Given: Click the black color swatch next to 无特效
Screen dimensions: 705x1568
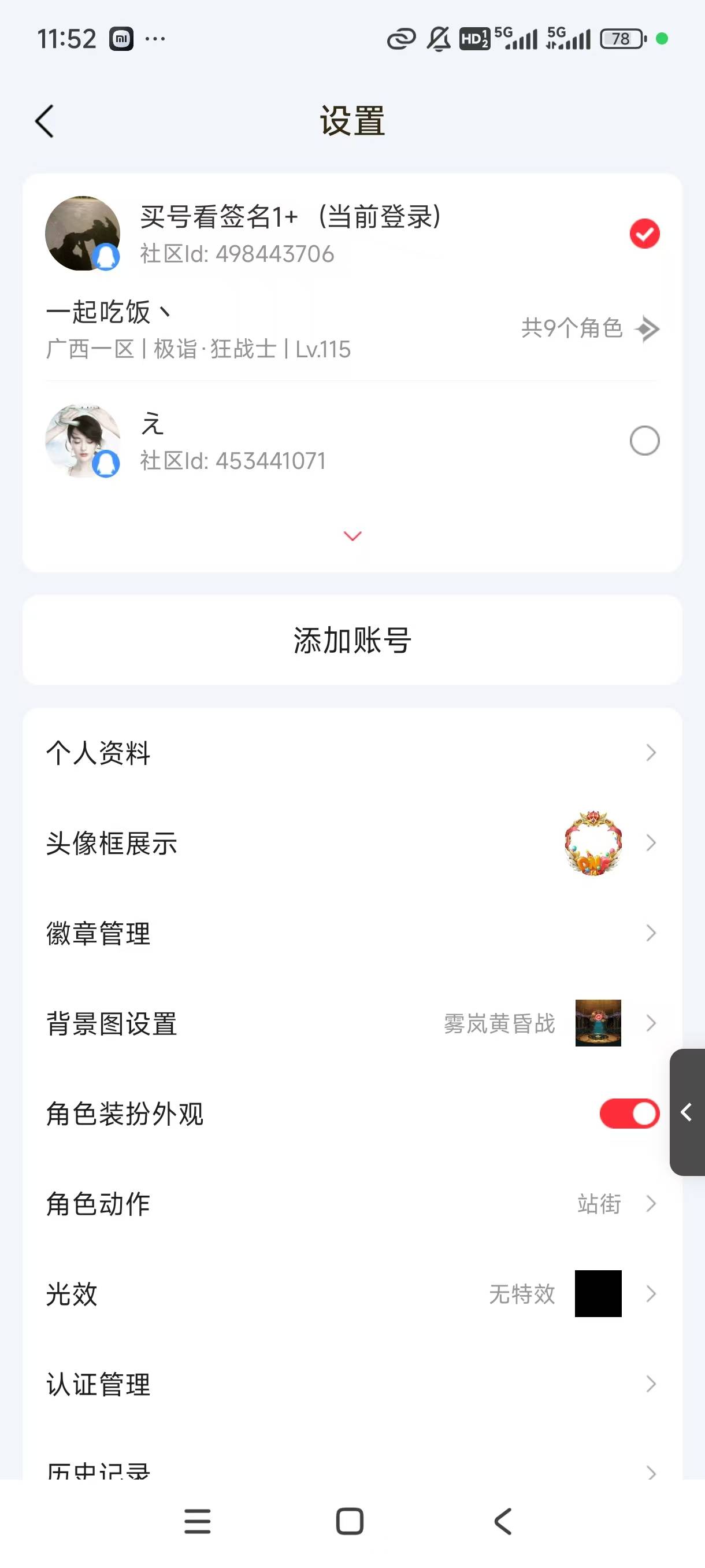Looking at the screenshot, I should 598,1294.
